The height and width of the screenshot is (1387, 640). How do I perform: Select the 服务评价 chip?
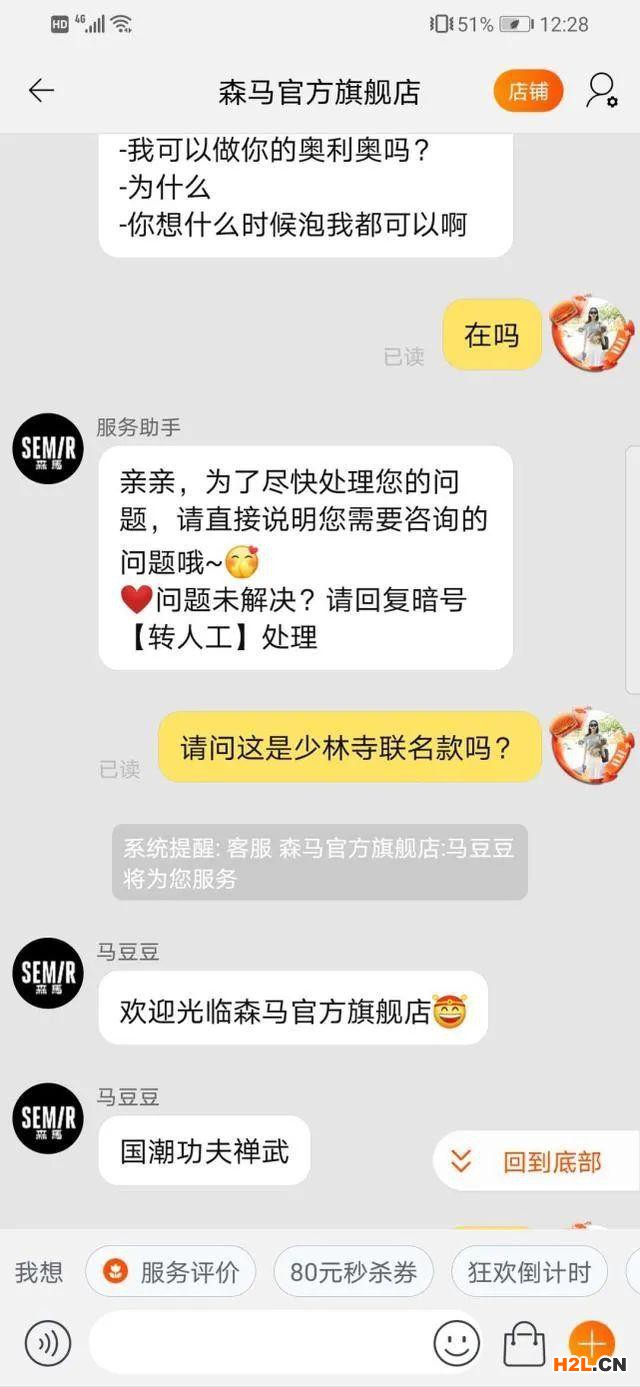[x=171, y=1272]
